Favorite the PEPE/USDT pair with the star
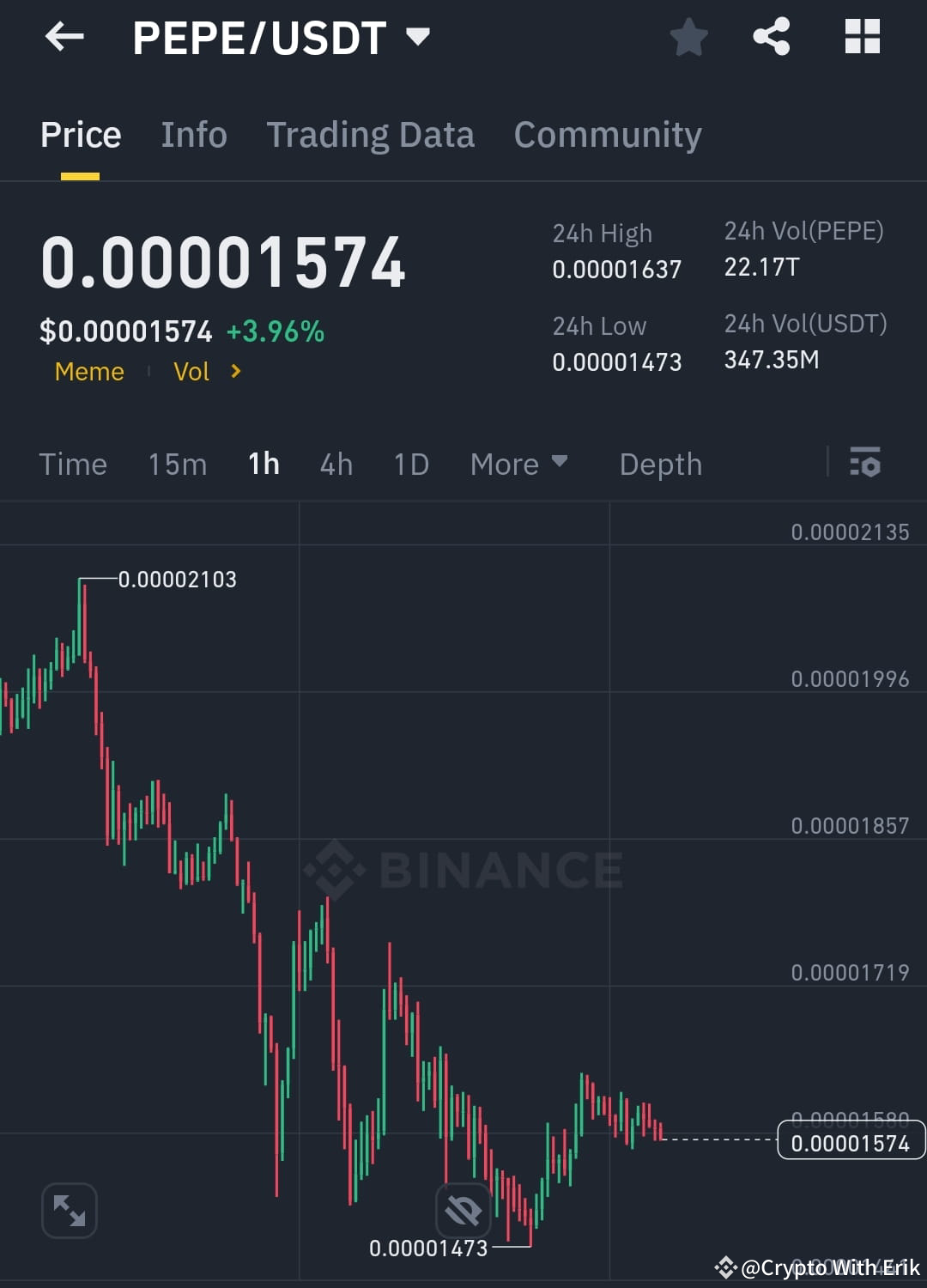Screen dimensions: 927x1288 [689, 36]
